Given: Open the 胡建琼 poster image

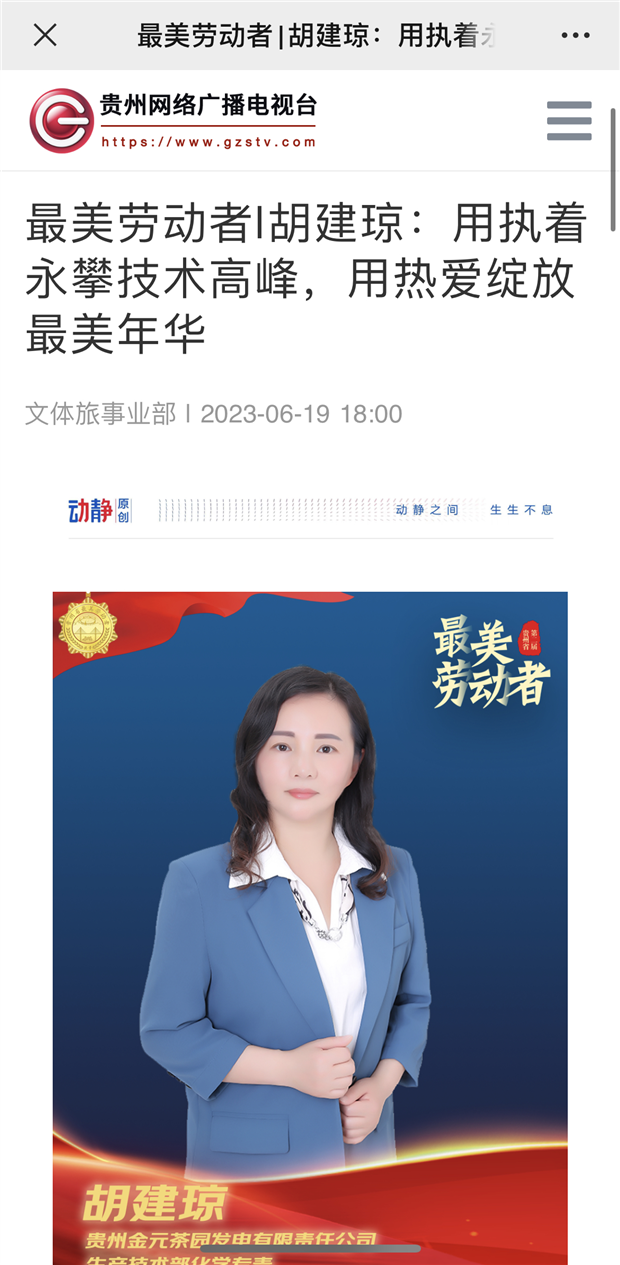Looking at the screenshot, I should [x=310, y=900].
